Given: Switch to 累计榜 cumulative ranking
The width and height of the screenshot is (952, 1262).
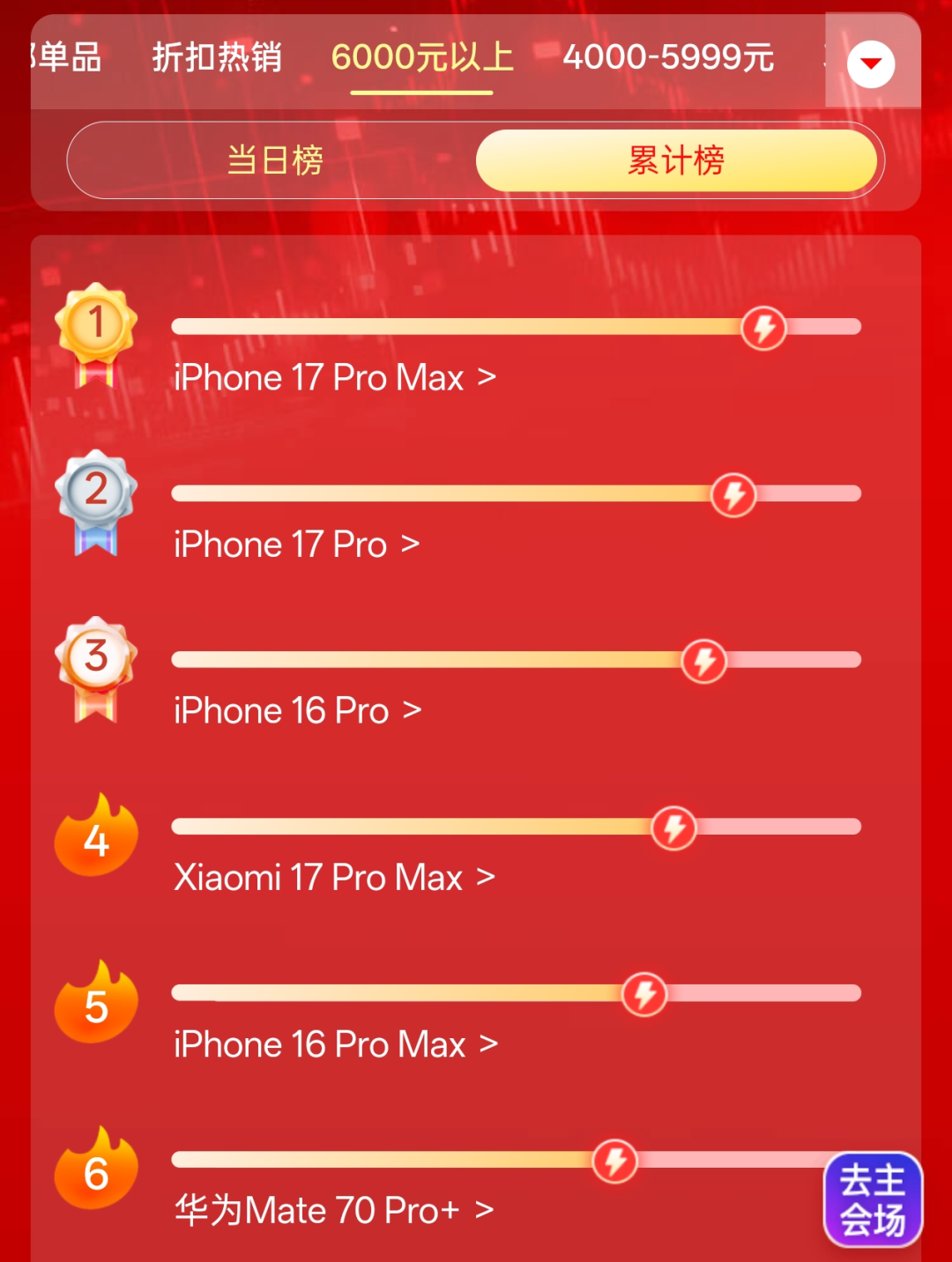Looking at the screenshot, I should (x=676, y=160).
